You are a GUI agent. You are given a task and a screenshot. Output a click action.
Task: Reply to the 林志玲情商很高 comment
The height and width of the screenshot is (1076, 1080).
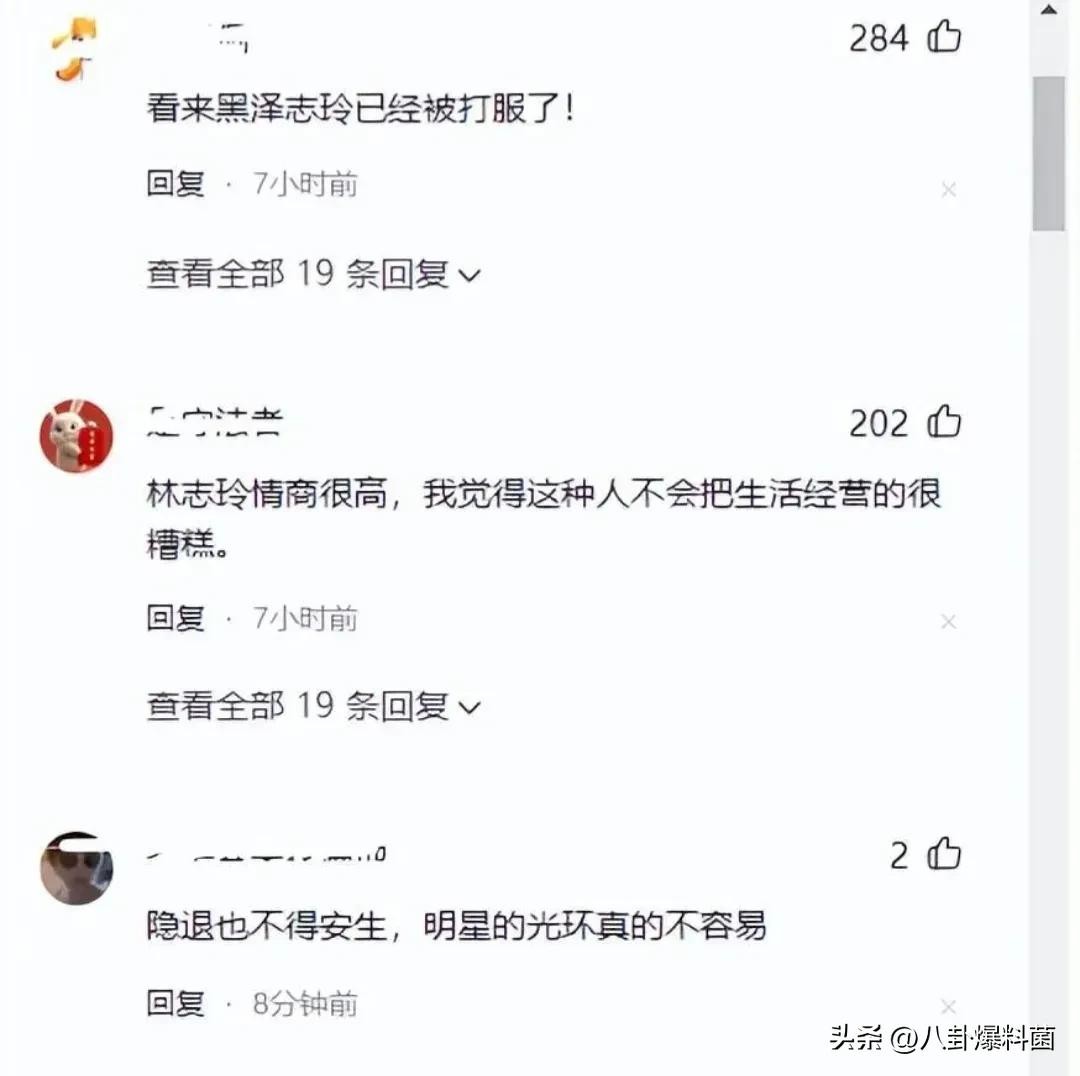coord(175,619)
